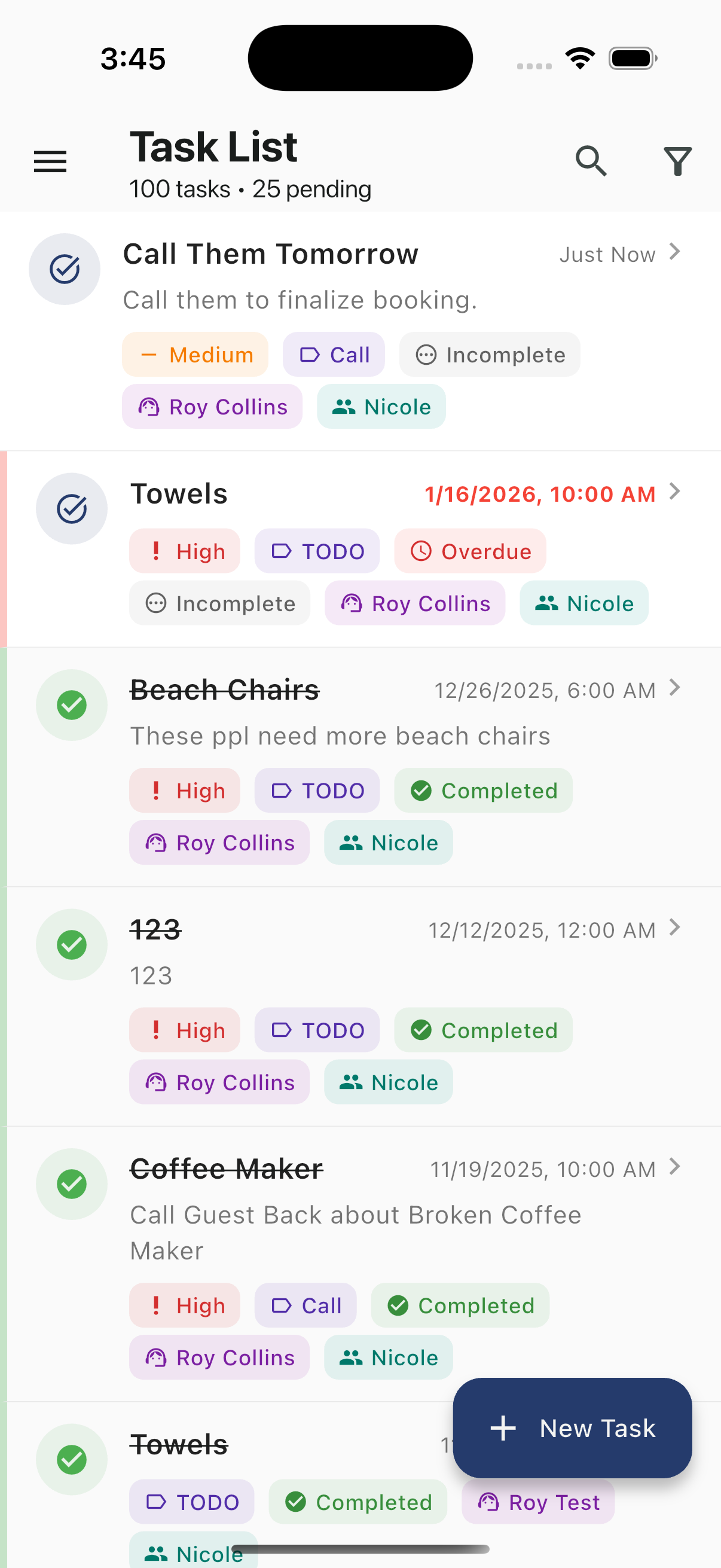Open the Beach Chairs task
Image resolution: width=721 pixels, height=1568 pixels.
coord(674,688)
